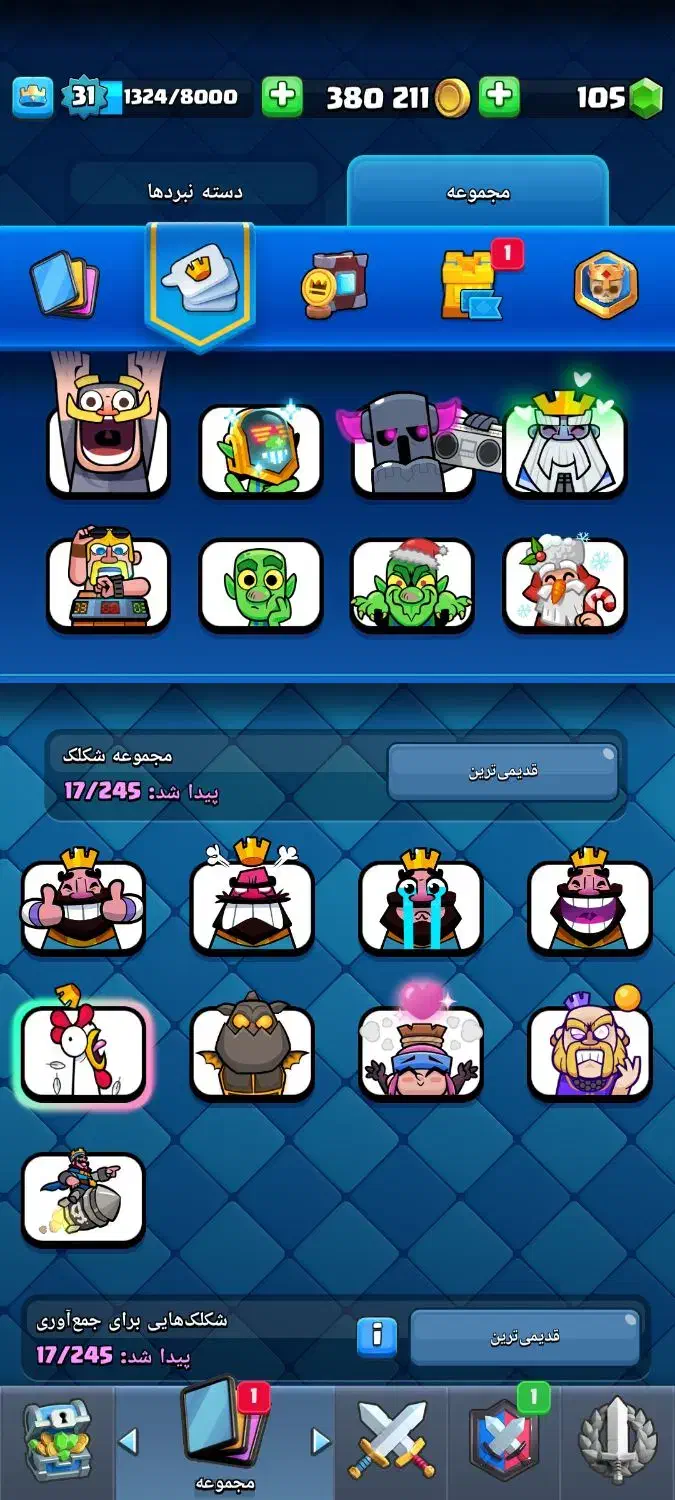Switch to the دسته نبردها tab

[x=195, y=191]
